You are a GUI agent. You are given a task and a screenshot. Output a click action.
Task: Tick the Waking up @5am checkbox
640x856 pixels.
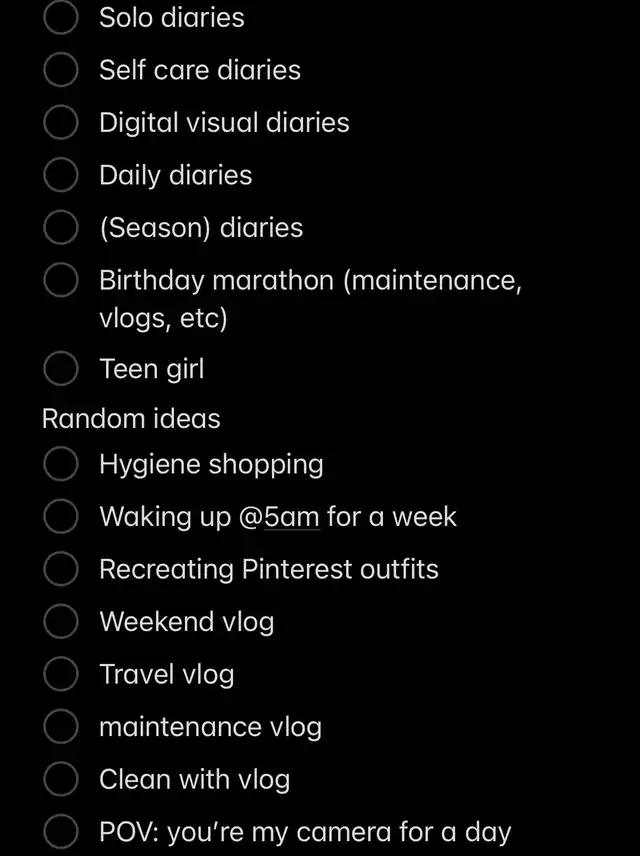[x=61, y=517]
